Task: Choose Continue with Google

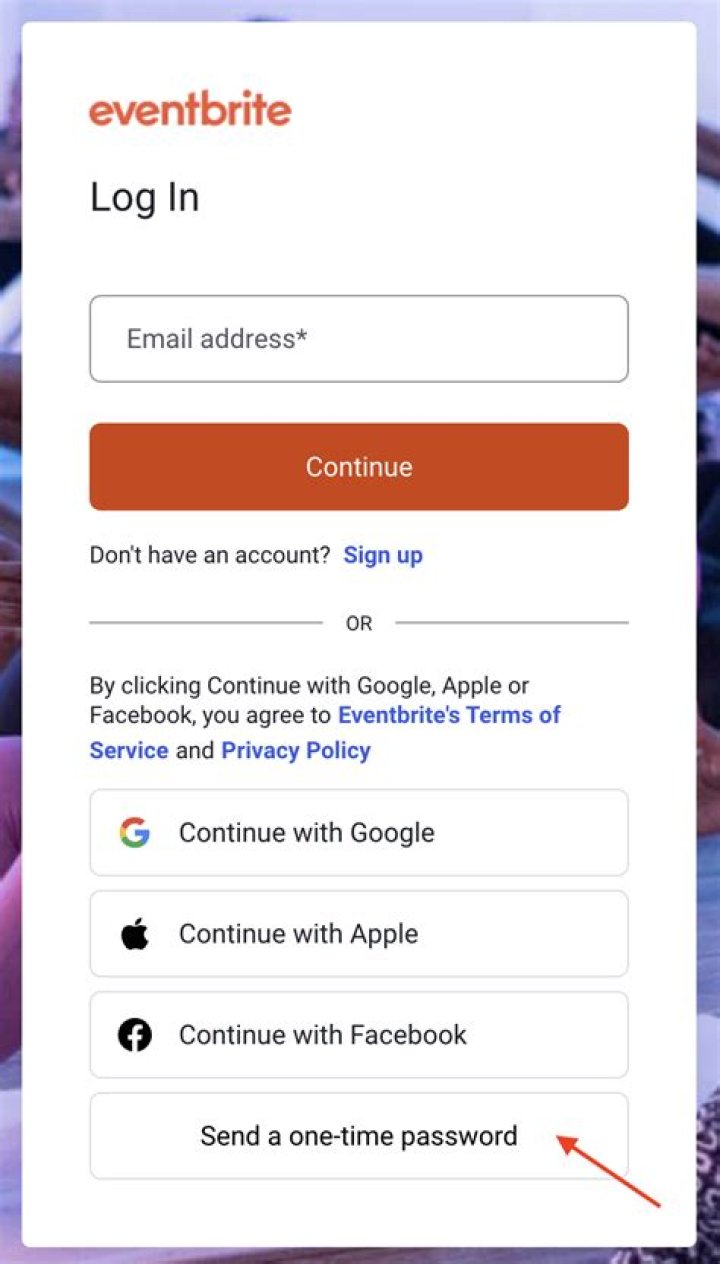Action: pos(358,832)
